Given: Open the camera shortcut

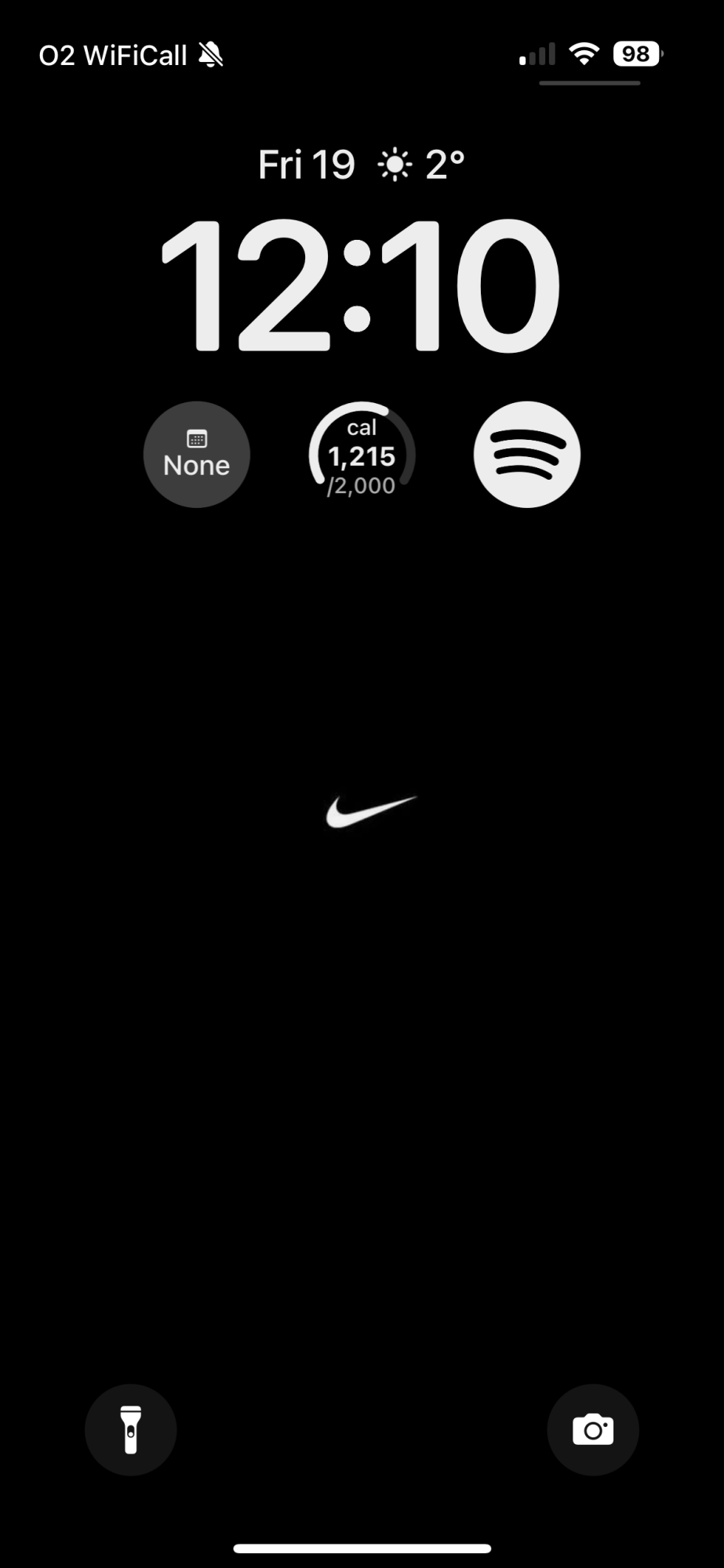Looking at the screenshot, I should click(593, 1430).
